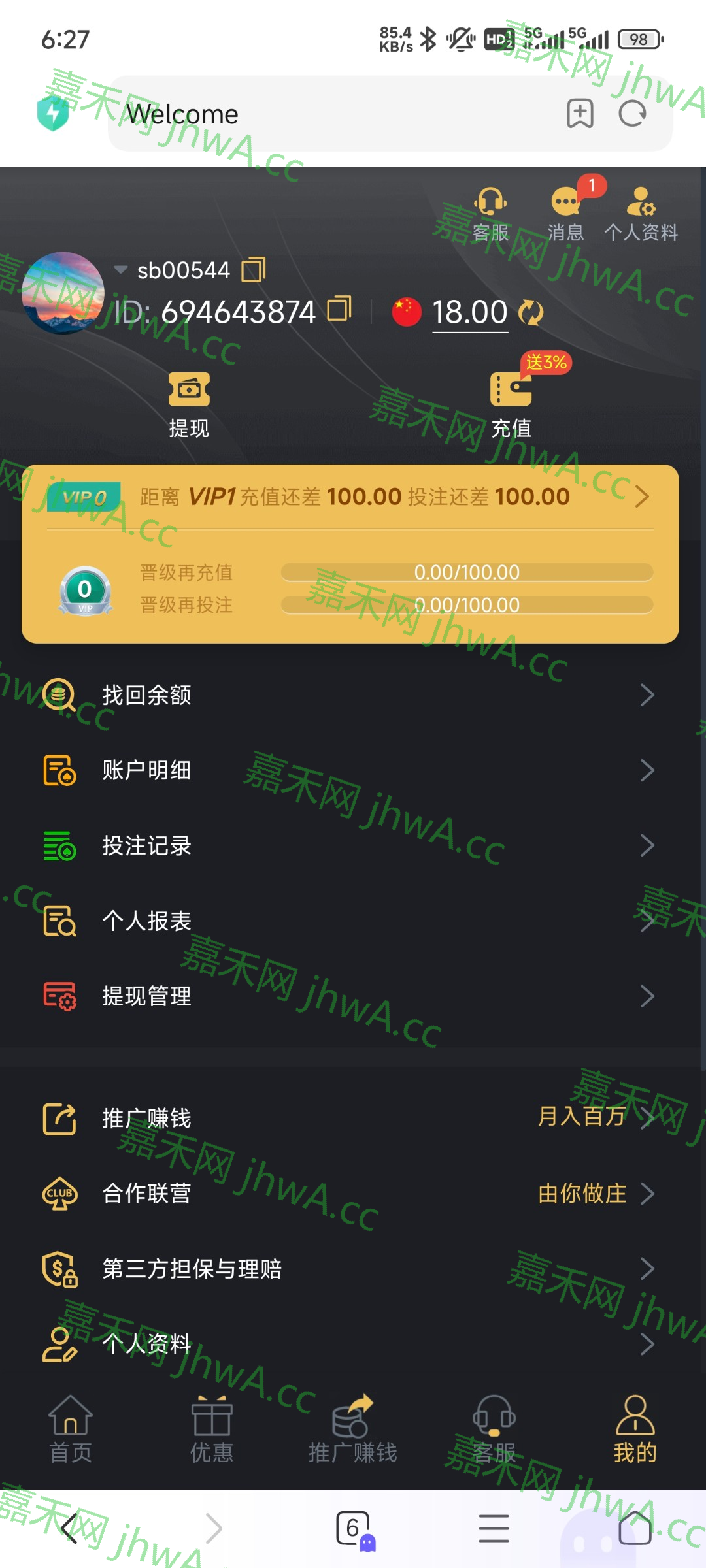Reload the page in the browser bar
The width and height of the screenshot is (706, 1568).
click(632, 114)
